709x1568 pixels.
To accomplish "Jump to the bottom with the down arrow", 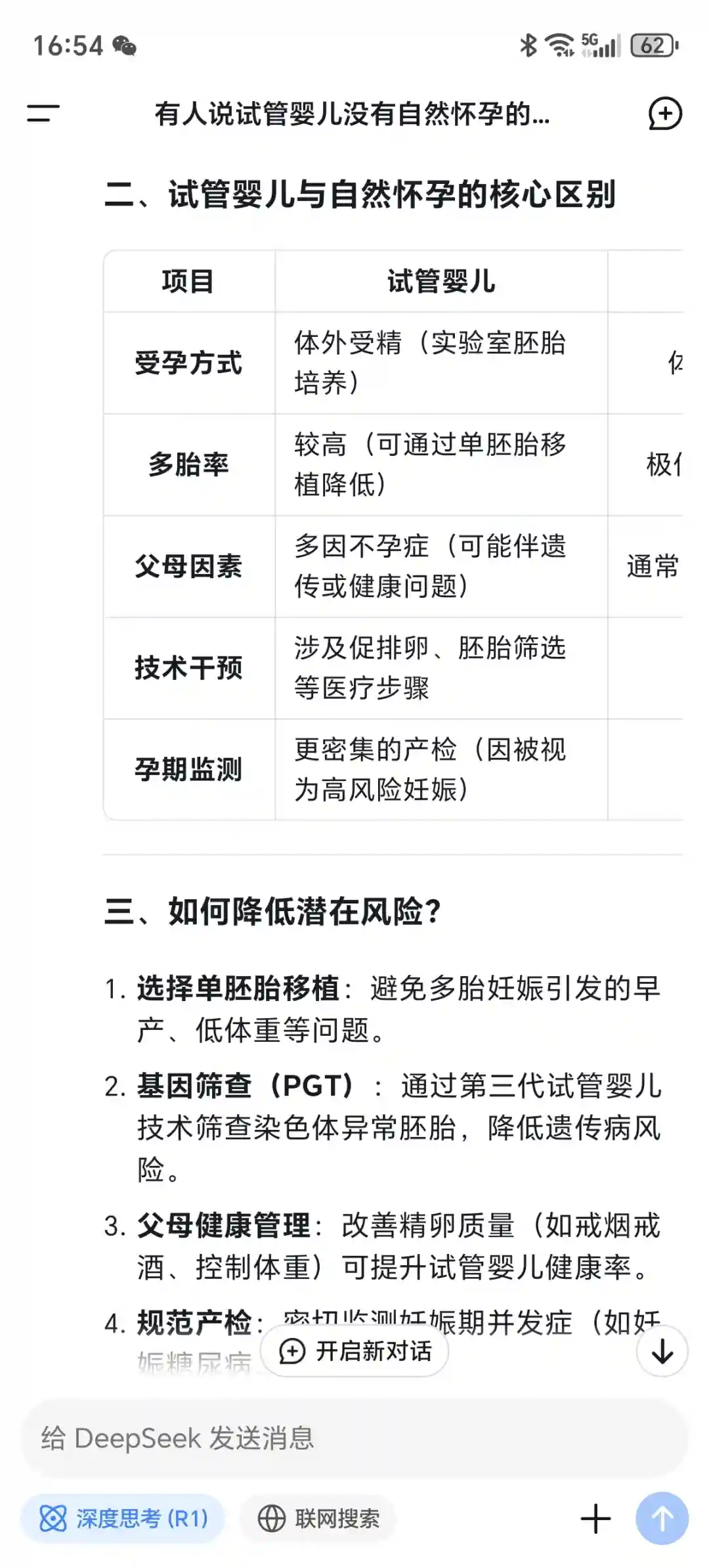I will click(662, 1351).
